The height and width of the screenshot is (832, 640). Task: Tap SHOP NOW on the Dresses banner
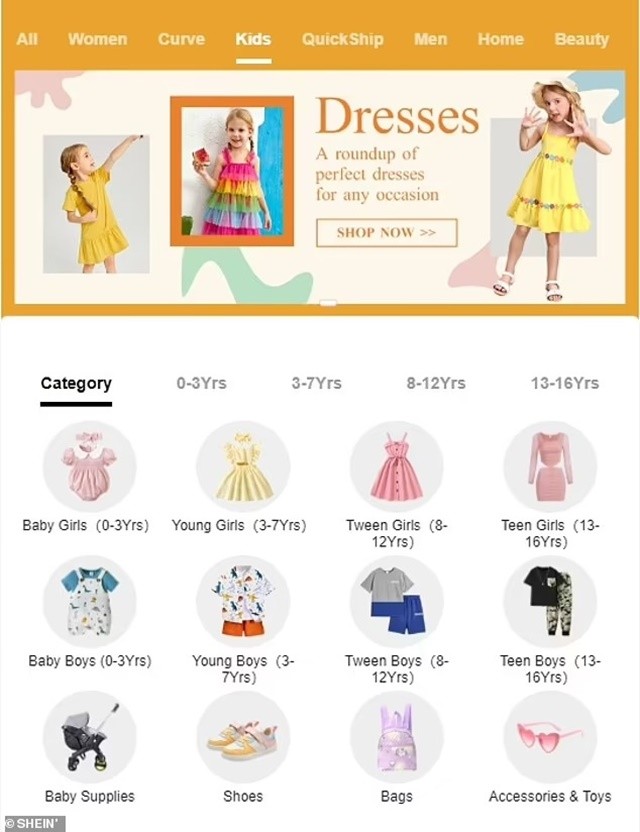point(386,232)
